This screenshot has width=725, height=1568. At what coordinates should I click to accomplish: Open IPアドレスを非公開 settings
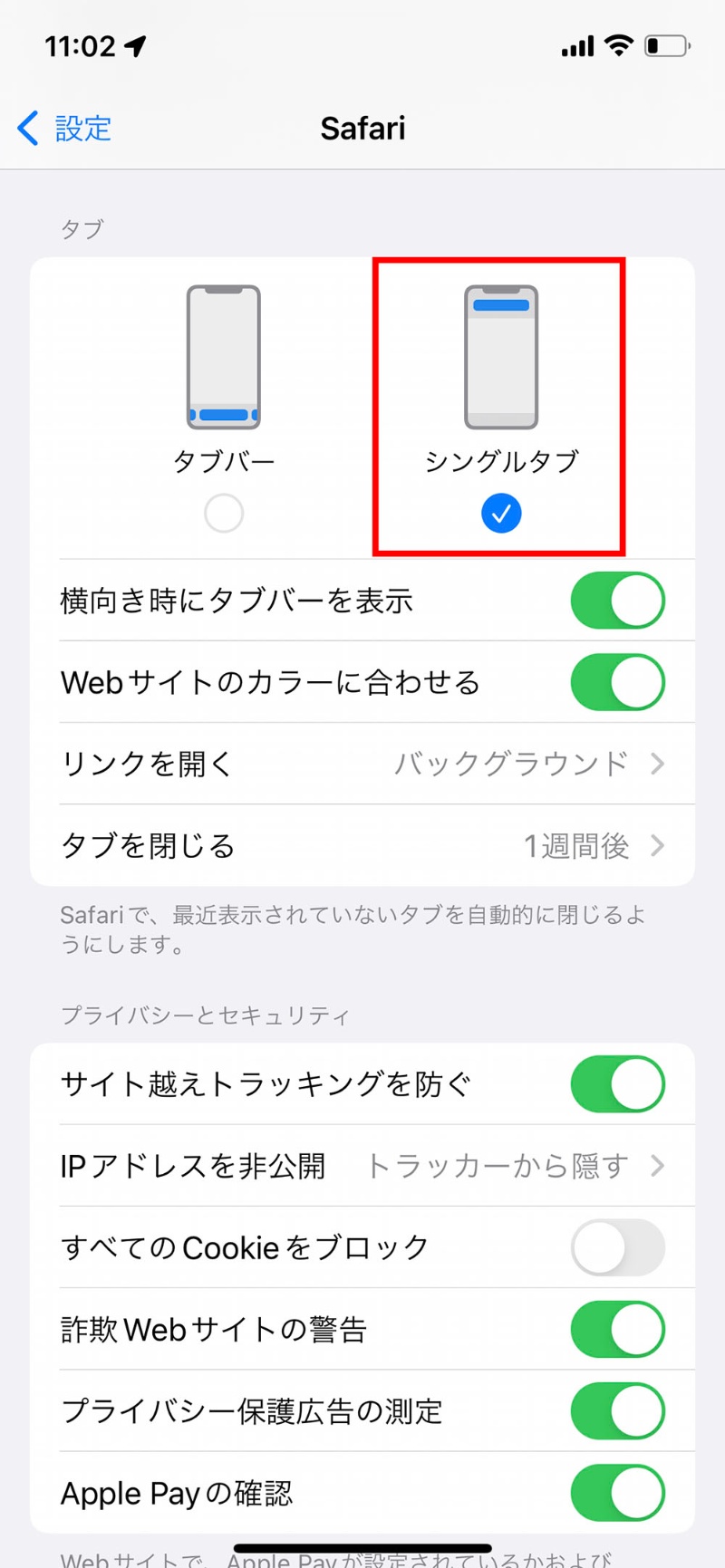pos(362,1166)
